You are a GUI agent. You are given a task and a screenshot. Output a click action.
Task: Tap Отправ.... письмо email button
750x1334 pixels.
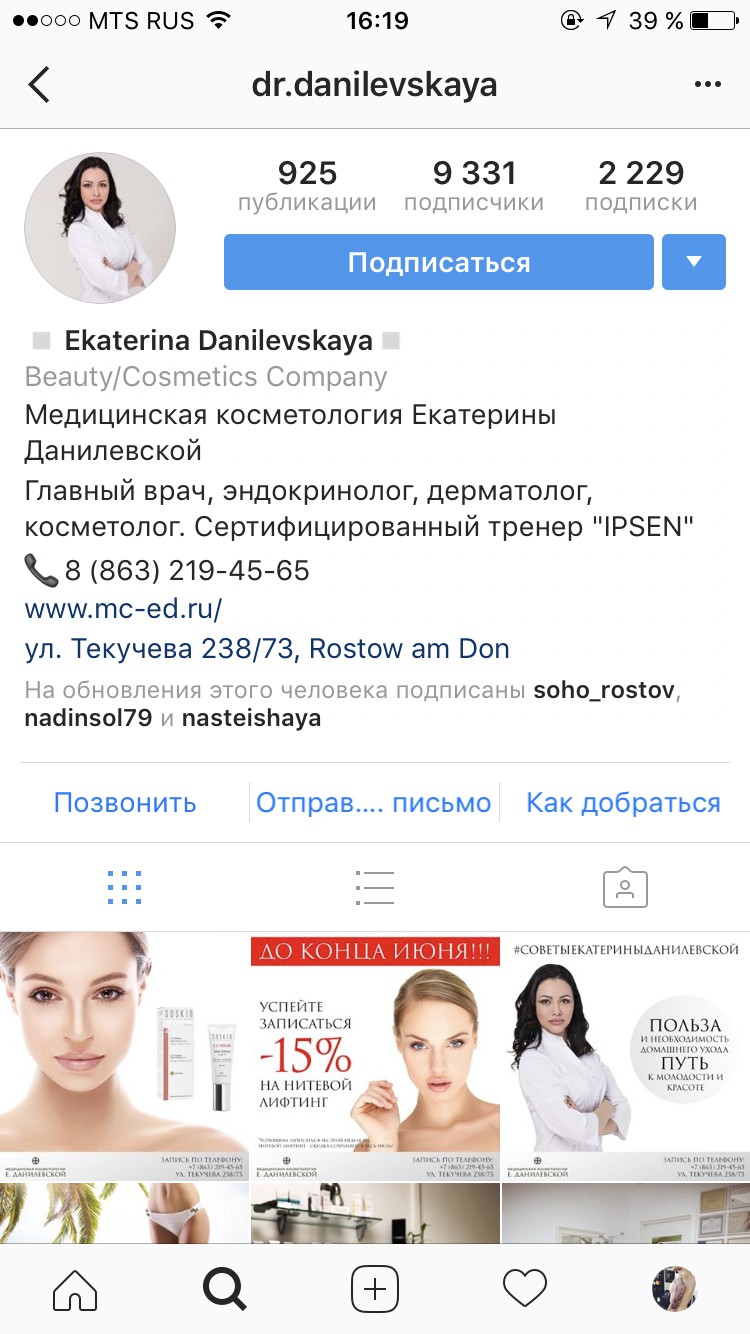coord(374,802)
